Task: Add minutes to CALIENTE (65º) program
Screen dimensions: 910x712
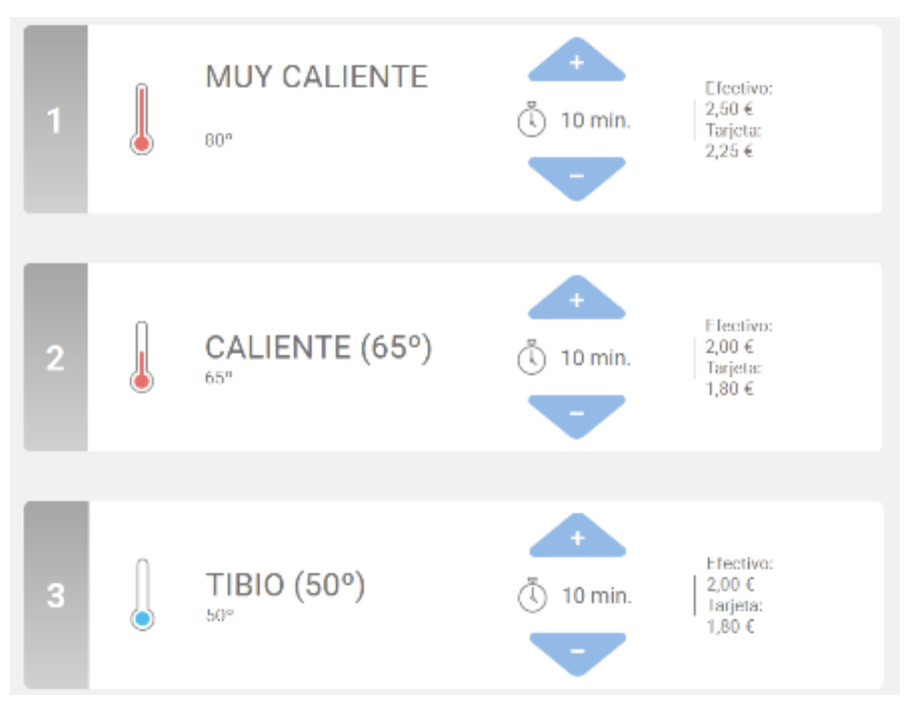Action: click(576, 301)
